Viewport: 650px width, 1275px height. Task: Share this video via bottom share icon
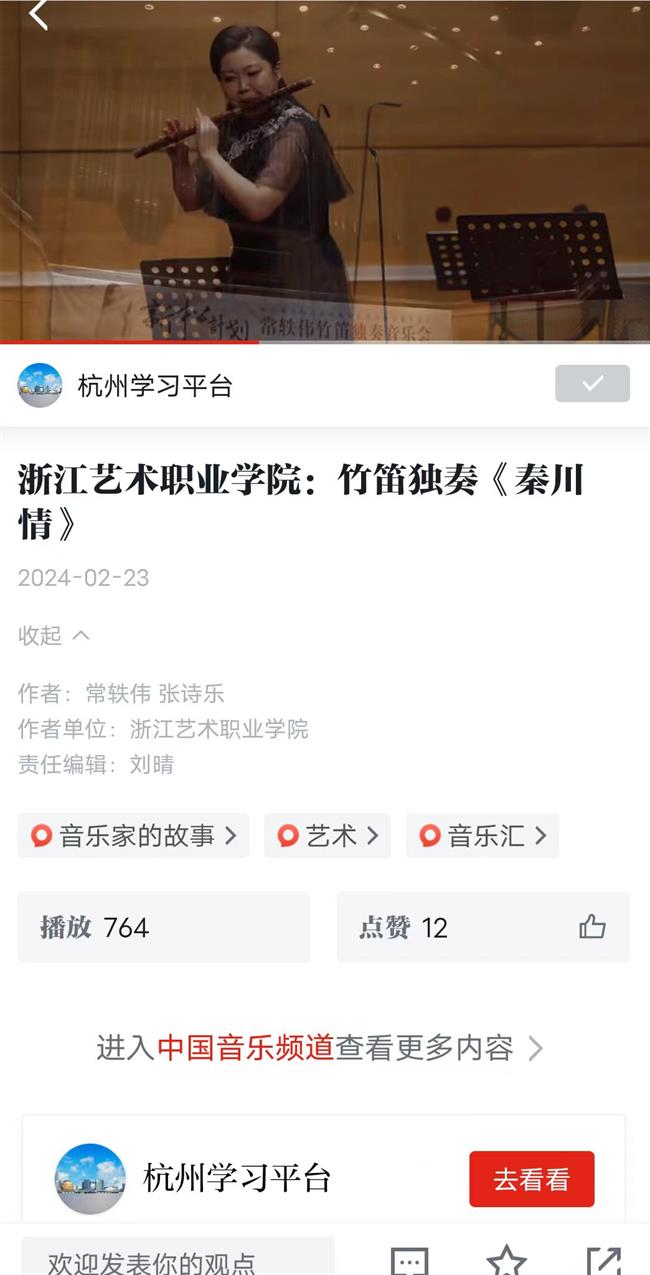(603, 1260)
